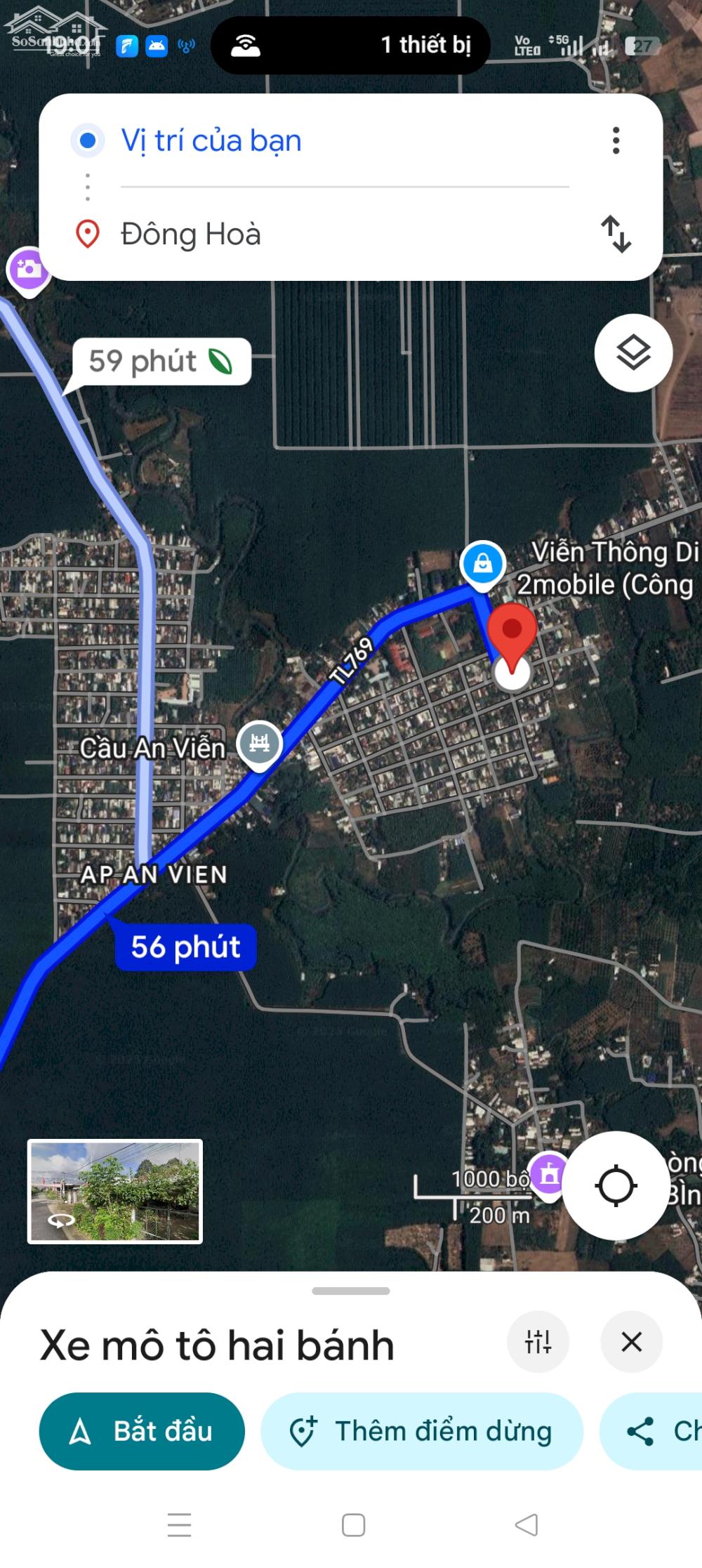Swap start and destination points
This screenshot has width=702, height=1568.
[x=616, y=234]
